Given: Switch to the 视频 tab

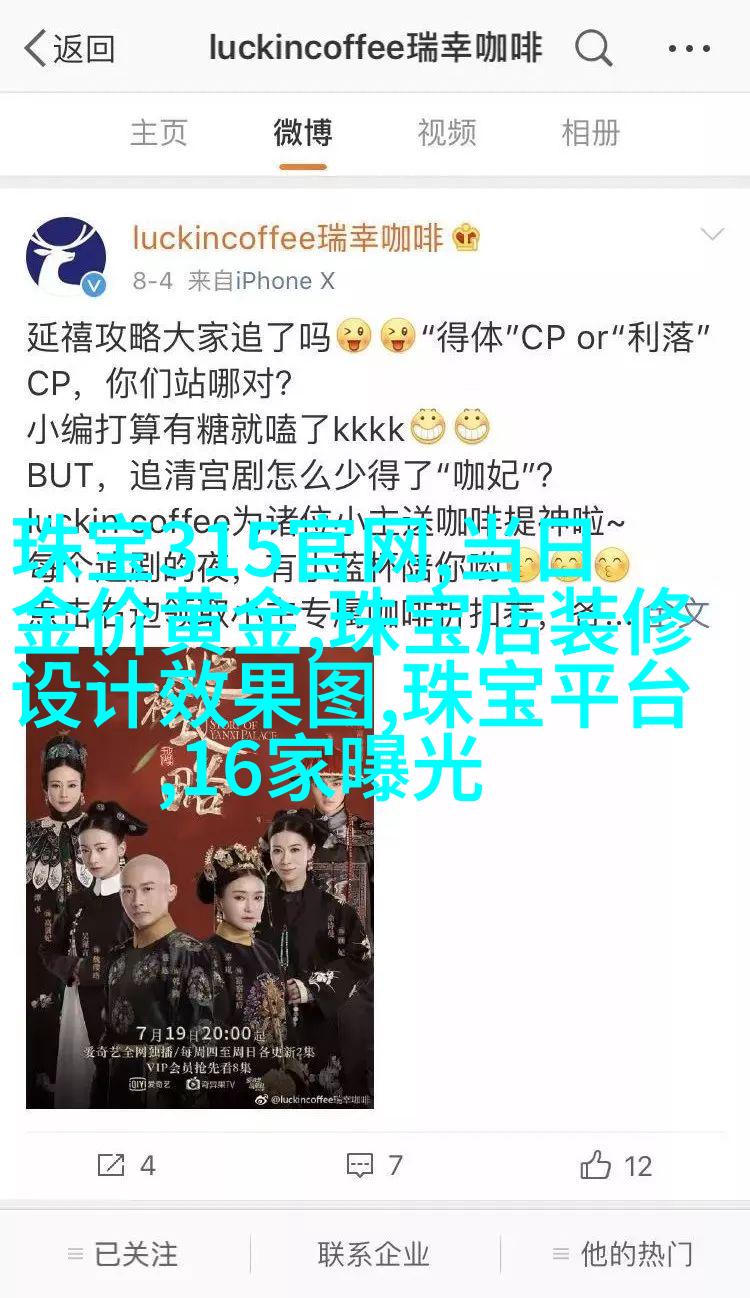Looking at the screenshot, I should 447,132.
